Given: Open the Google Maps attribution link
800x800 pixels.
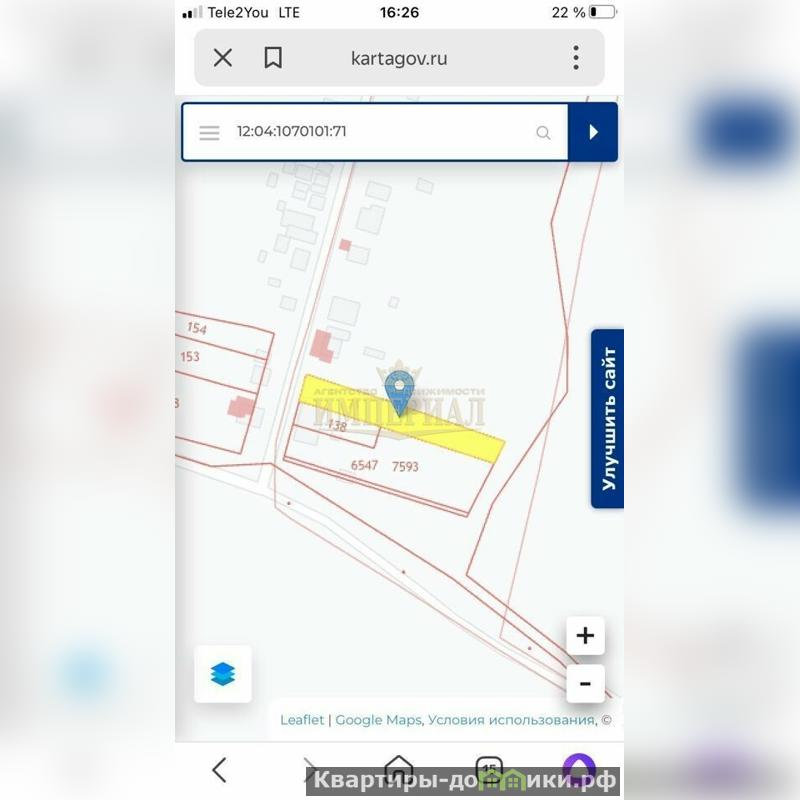Looking at the screenshot, I should coord(378,720).
